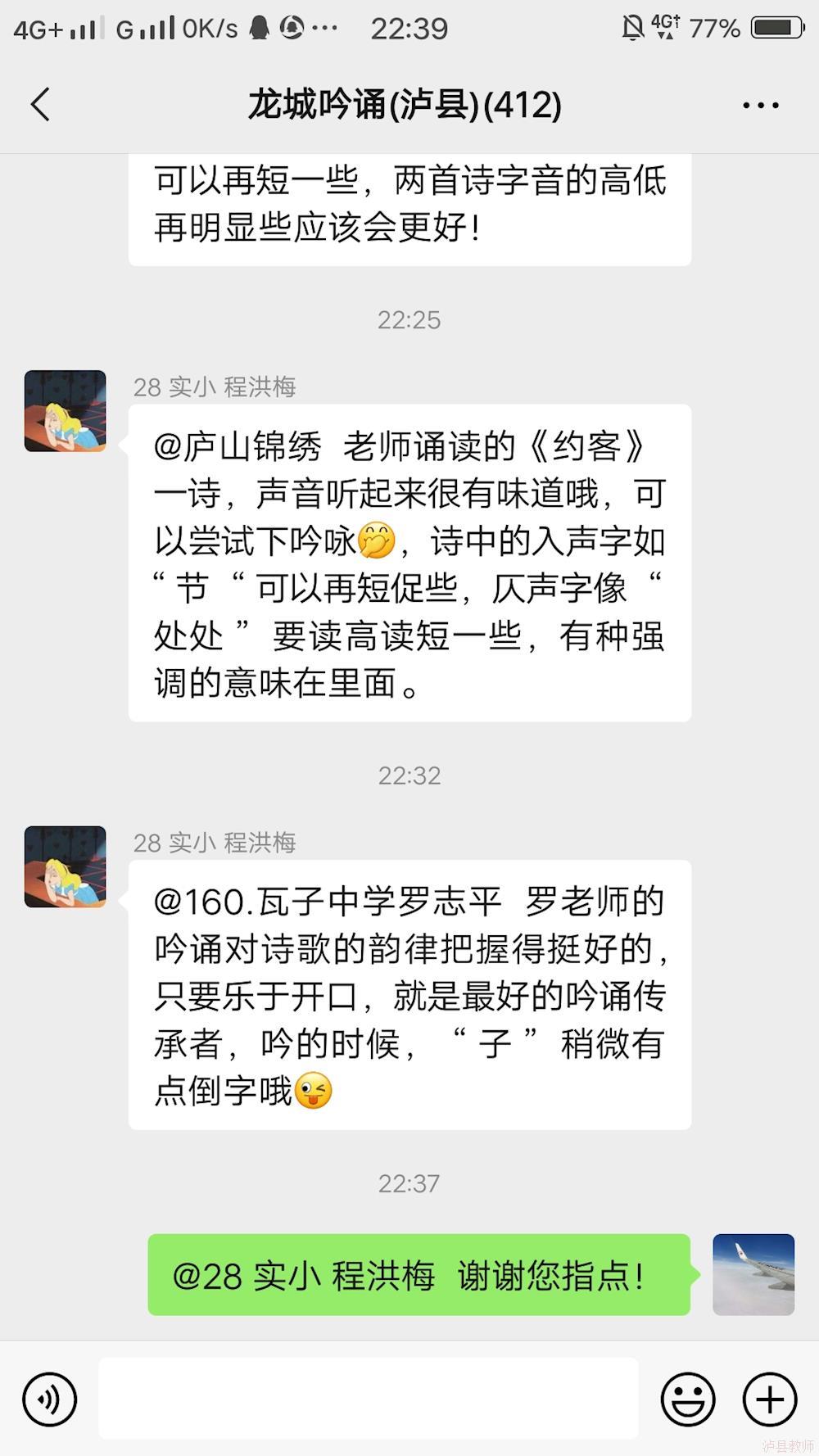Go back from the group chat

[40, 105]
